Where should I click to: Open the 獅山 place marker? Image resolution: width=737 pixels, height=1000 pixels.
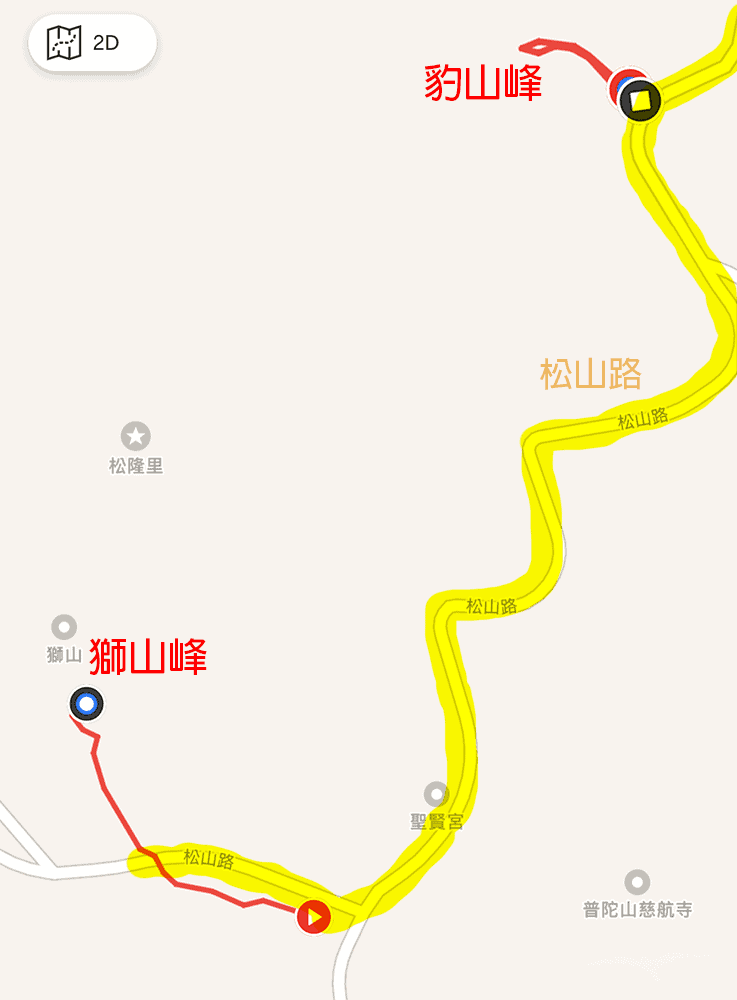coord(64,628)
